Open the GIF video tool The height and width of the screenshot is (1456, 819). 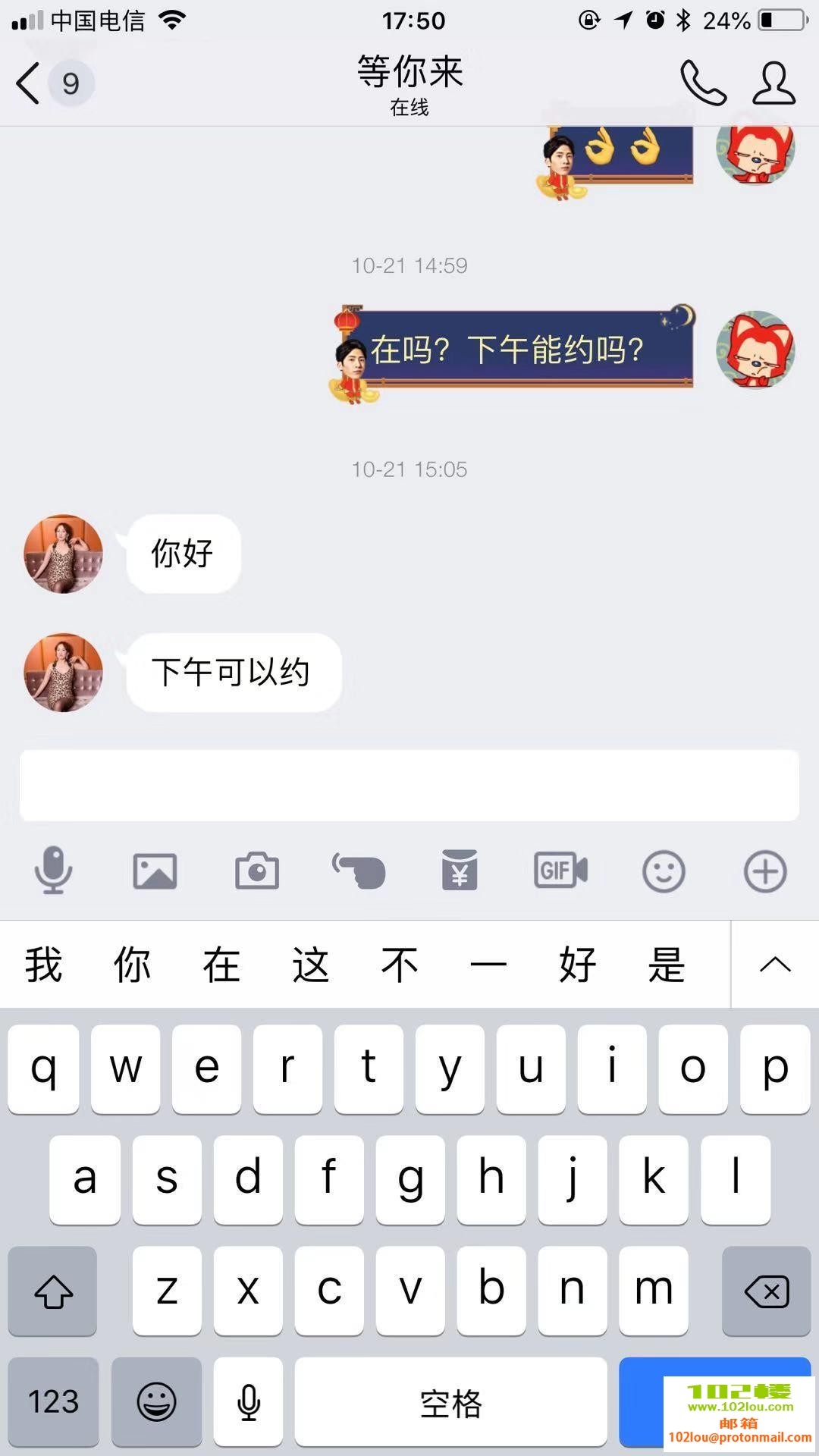[x=561, y=871]
